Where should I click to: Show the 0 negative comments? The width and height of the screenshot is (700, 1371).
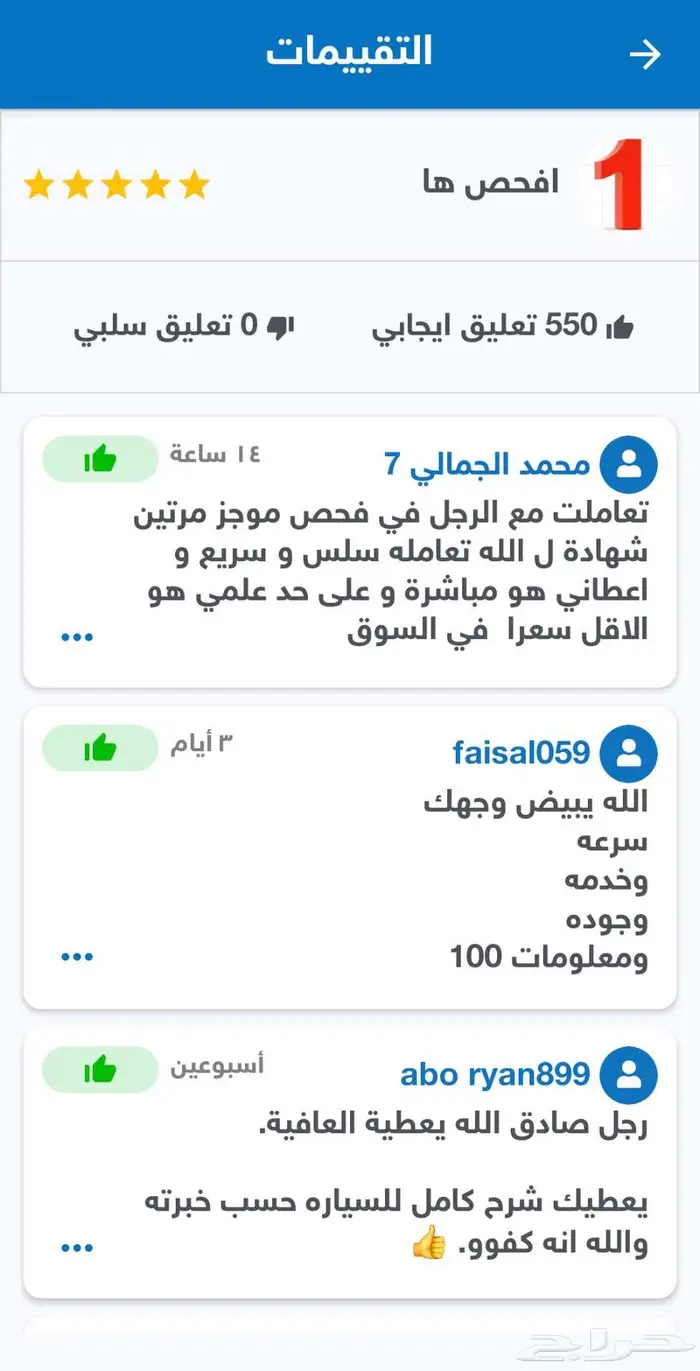pyautogui.click(x=184, y=325)
